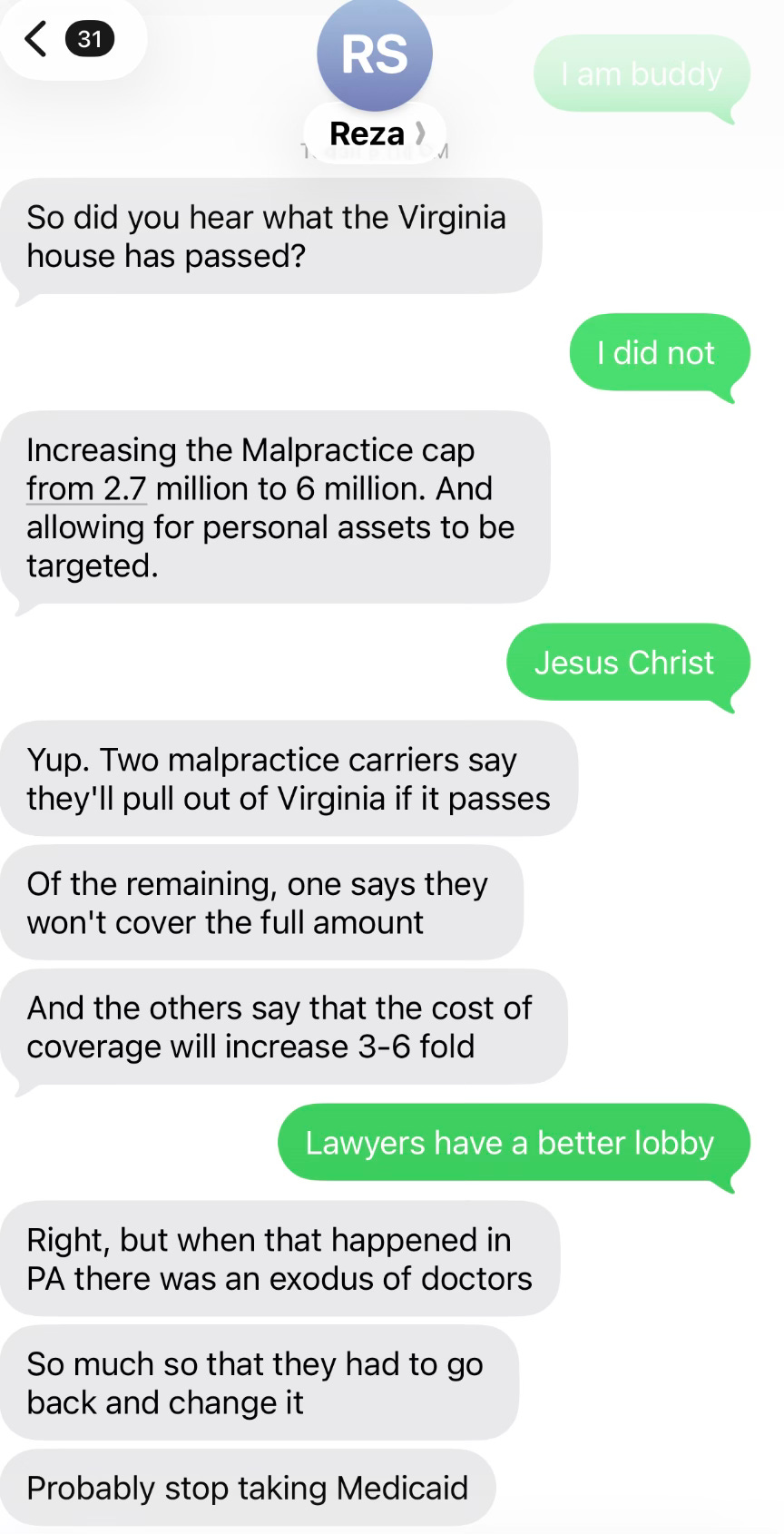784x1534 pixels.
Task: Tap the RS contact avatar
Action: tap(374, 54)
